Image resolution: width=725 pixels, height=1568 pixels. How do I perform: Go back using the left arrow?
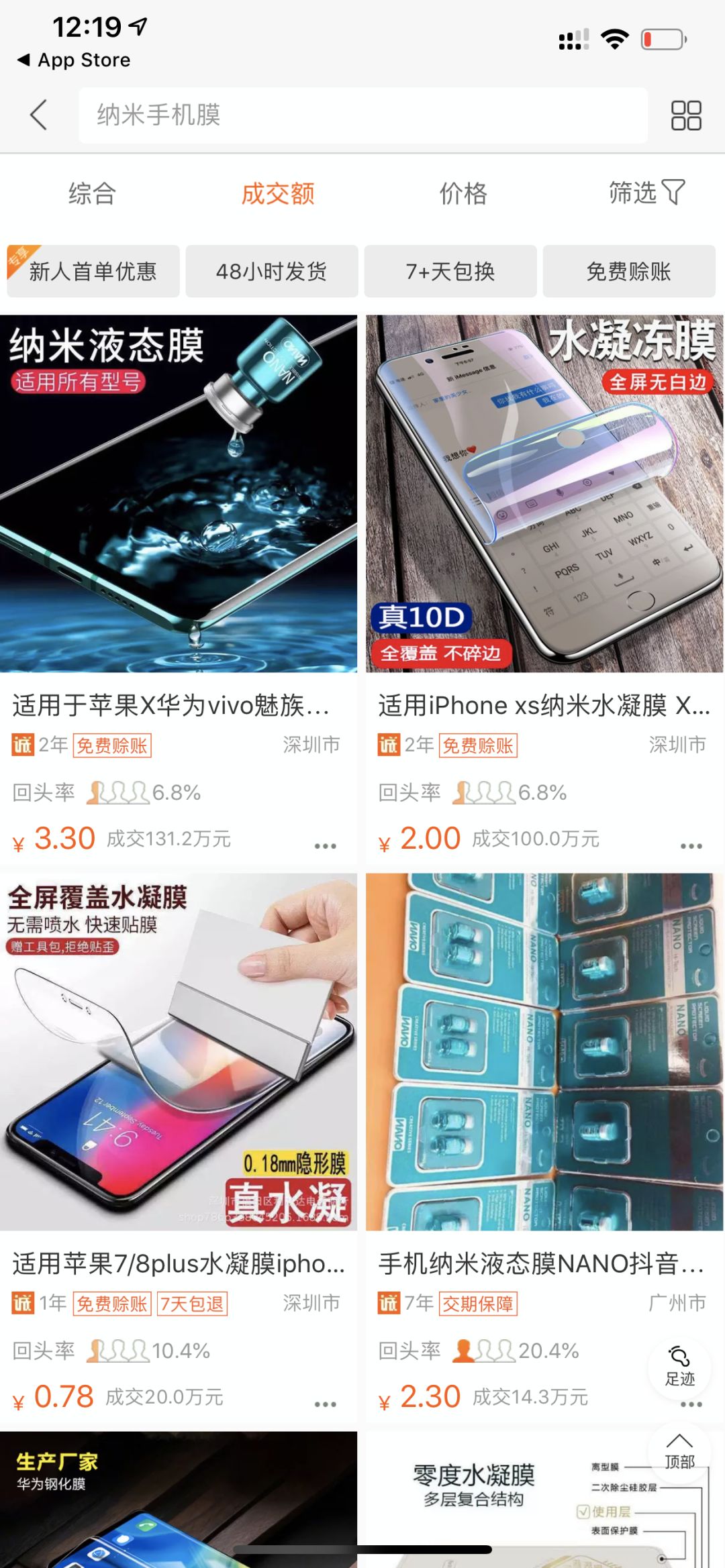(39, 115)
